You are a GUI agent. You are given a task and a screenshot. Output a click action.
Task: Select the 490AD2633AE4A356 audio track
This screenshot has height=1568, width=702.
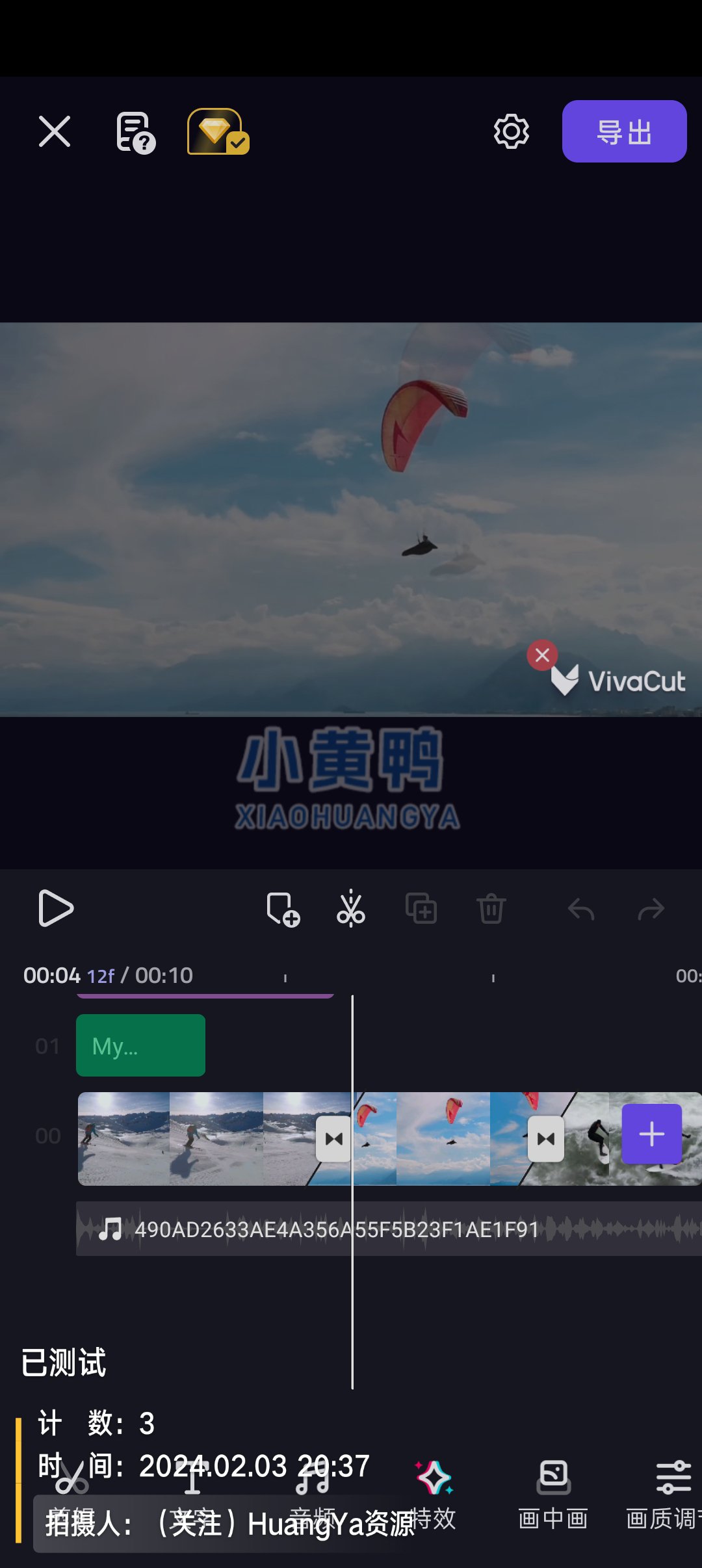point(390,1229)
